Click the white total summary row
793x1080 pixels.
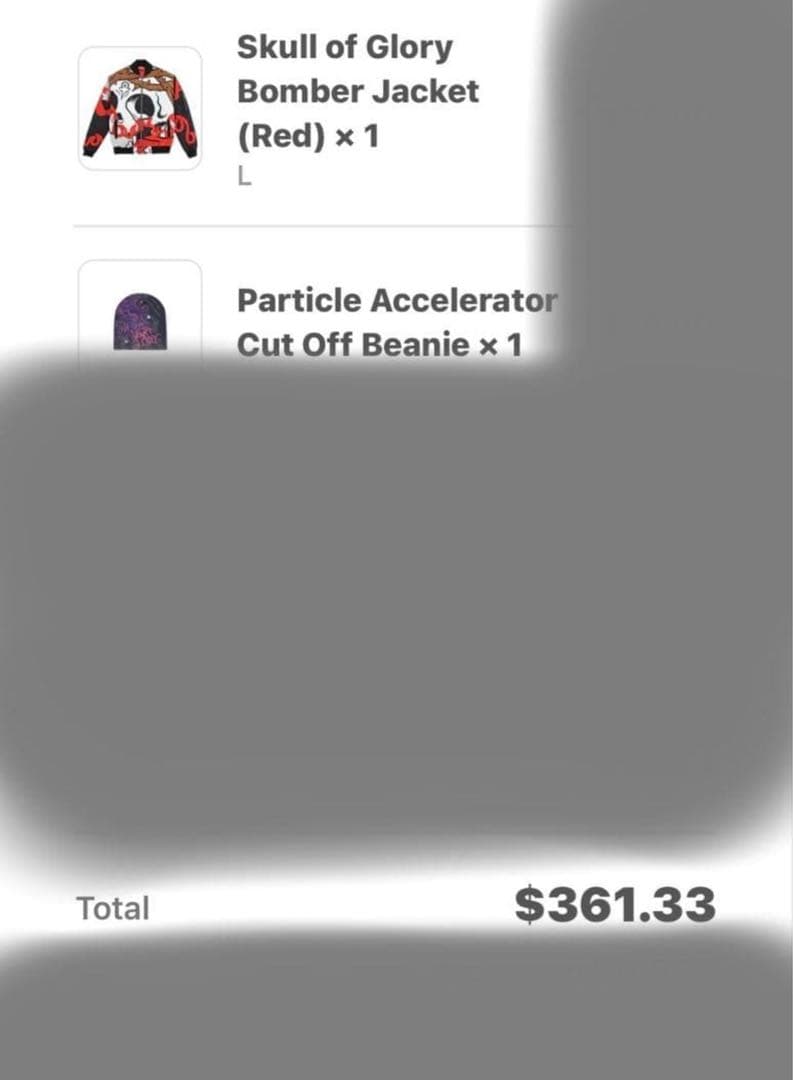pyautogui.click(x=396, y=908)
